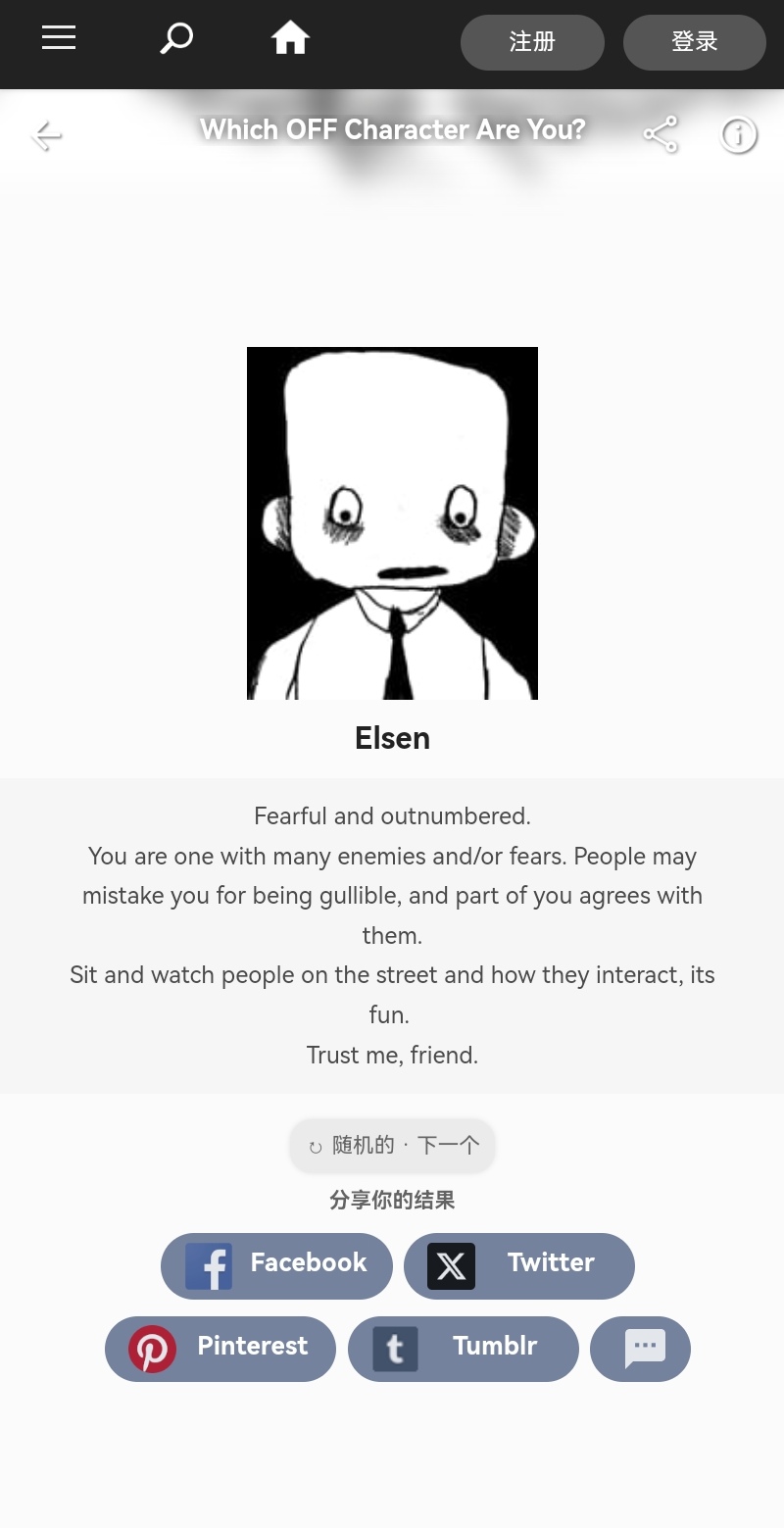Open the quiz info icon
784x1528 pixels.
tap(739, 135)
